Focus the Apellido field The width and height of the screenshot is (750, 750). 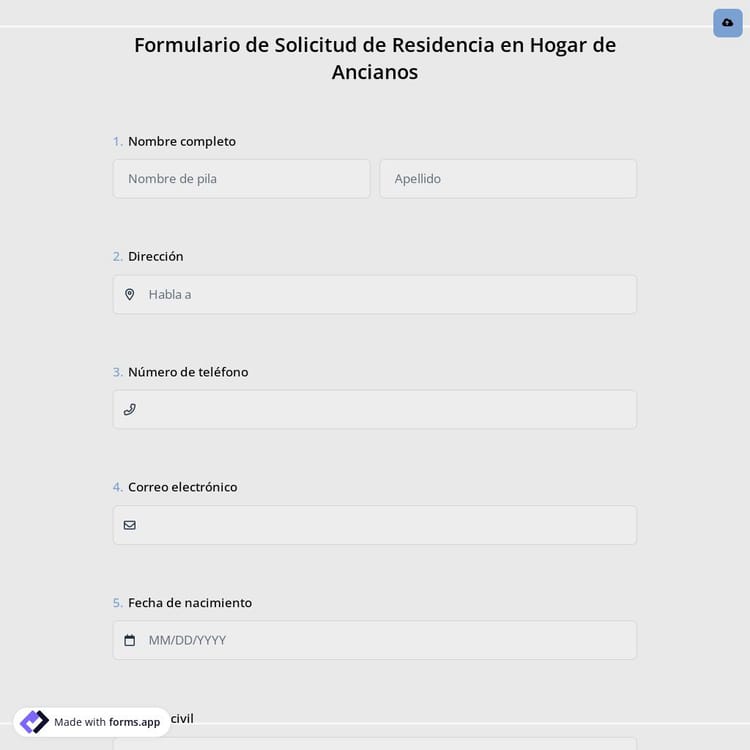[x=508, y=179]
